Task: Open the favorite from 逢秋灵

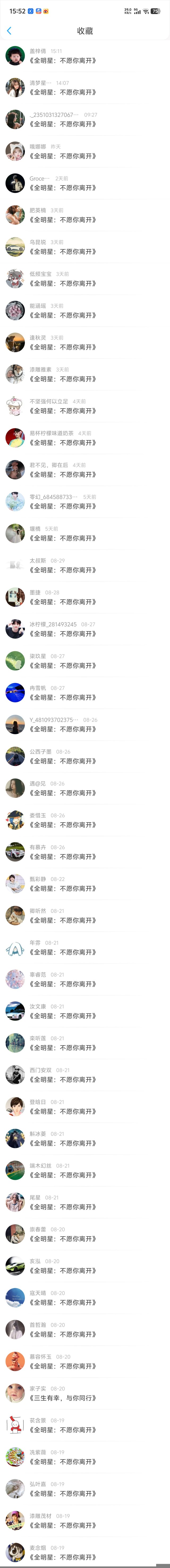Action: click(x=63, y=347)
